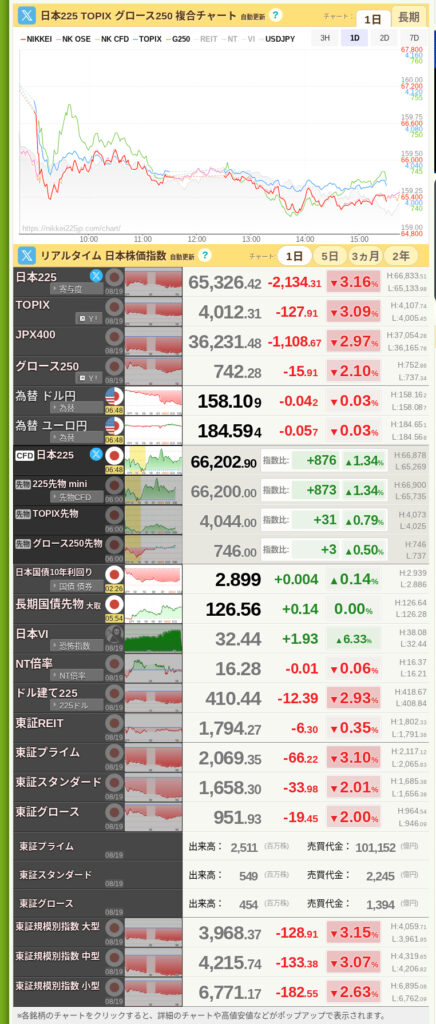Viewport: 436px width, 1024px height.
Task: Switch realtime index charts to 2年
Action: [401, 256]
